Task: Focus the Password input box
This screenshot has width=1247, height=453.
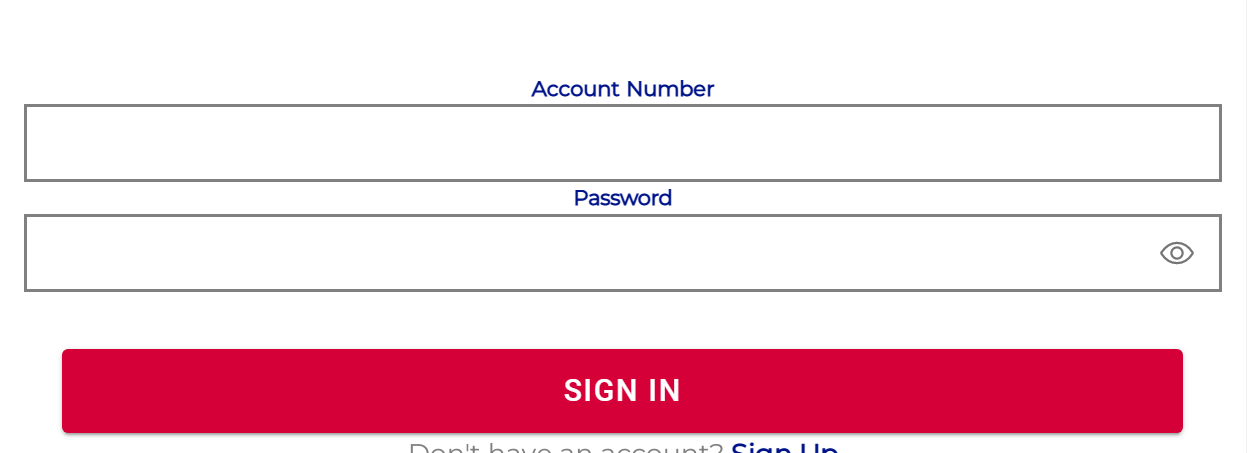Action: (590, 253)
